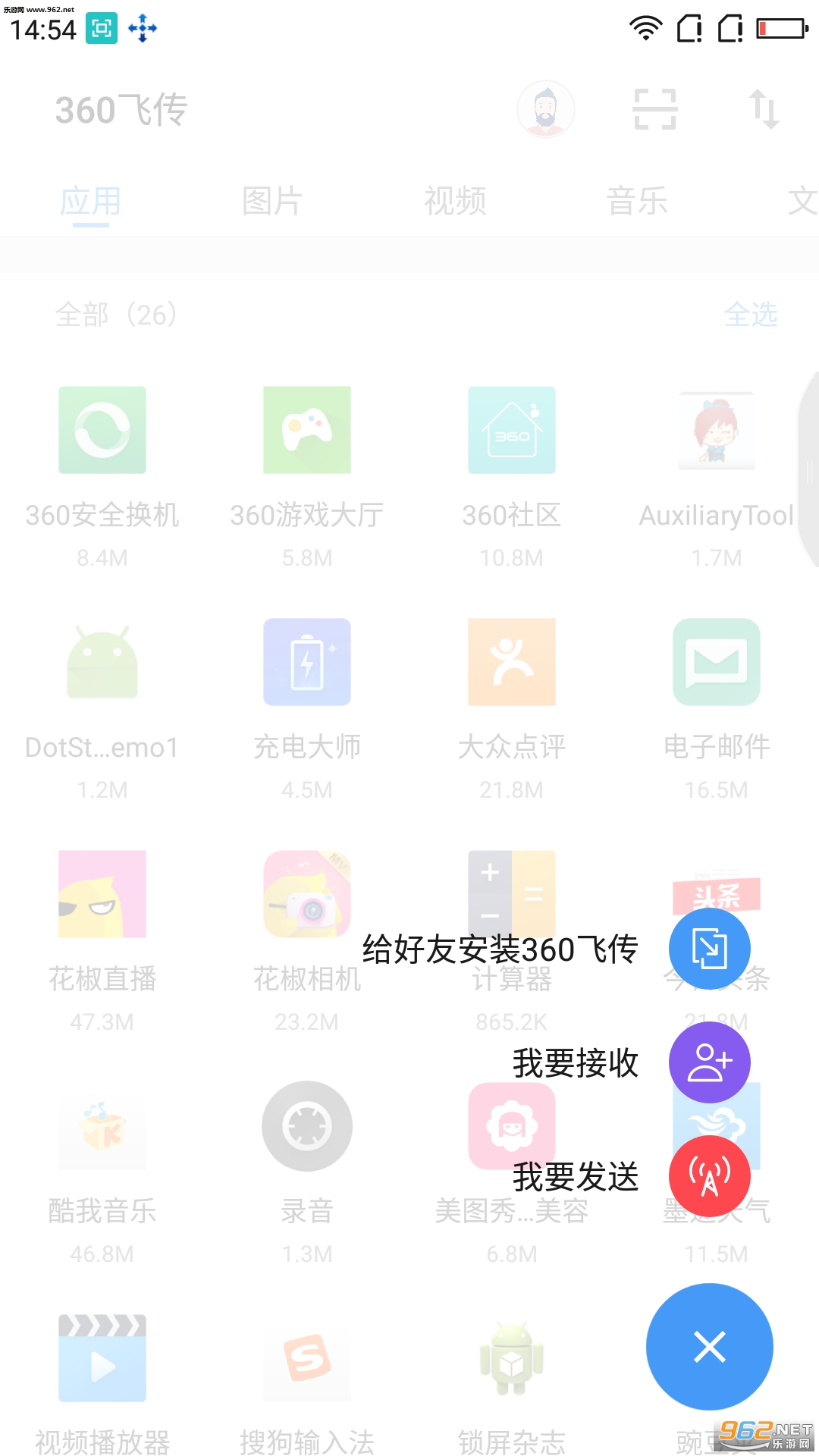This screenshot has width=819, height=1456.
Task: Tap the 给好友安装360飞传 button
Action: click(709, 949)
